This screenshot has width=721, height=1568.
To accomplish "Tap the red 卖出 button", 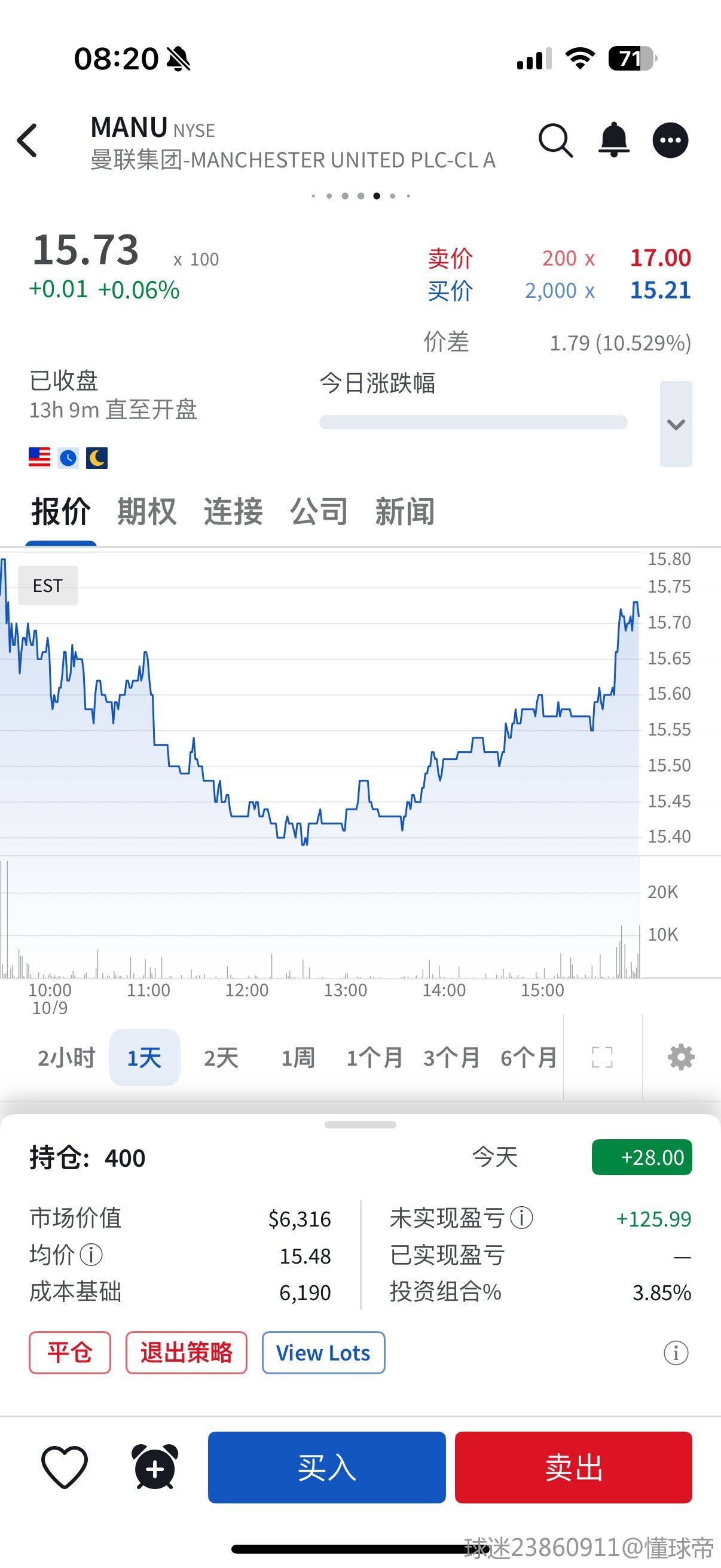I will (573, 1467).
